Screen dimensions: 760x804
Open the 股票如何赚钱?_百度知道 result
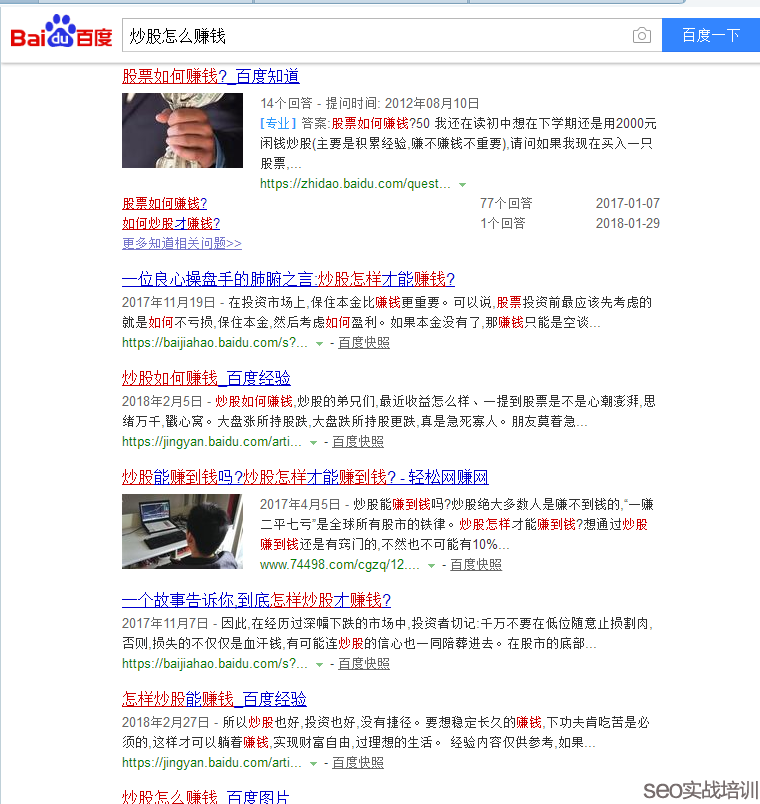pyautogui.click(x=212, y=76)
